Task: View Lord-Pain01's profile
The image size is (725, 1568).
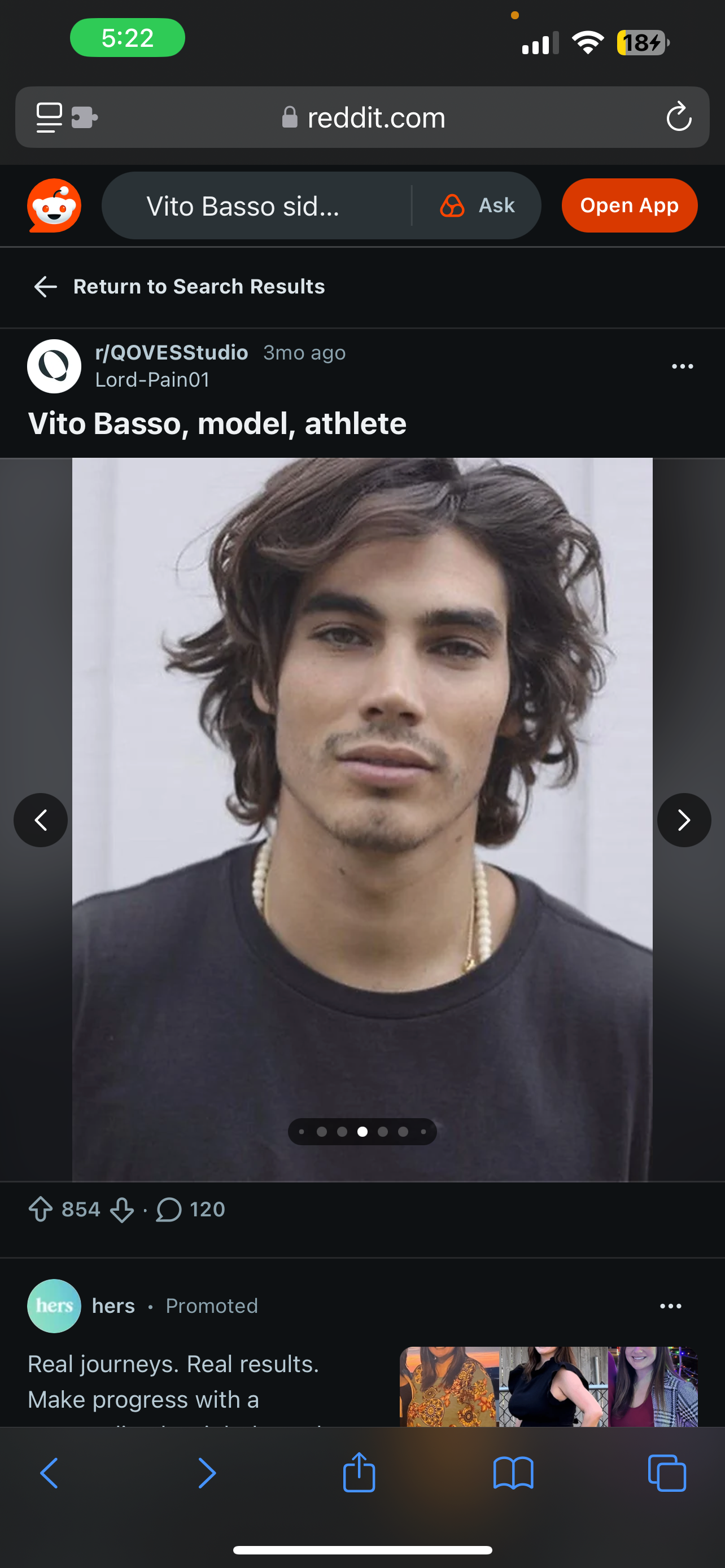Action: click(x=152, y=380)
